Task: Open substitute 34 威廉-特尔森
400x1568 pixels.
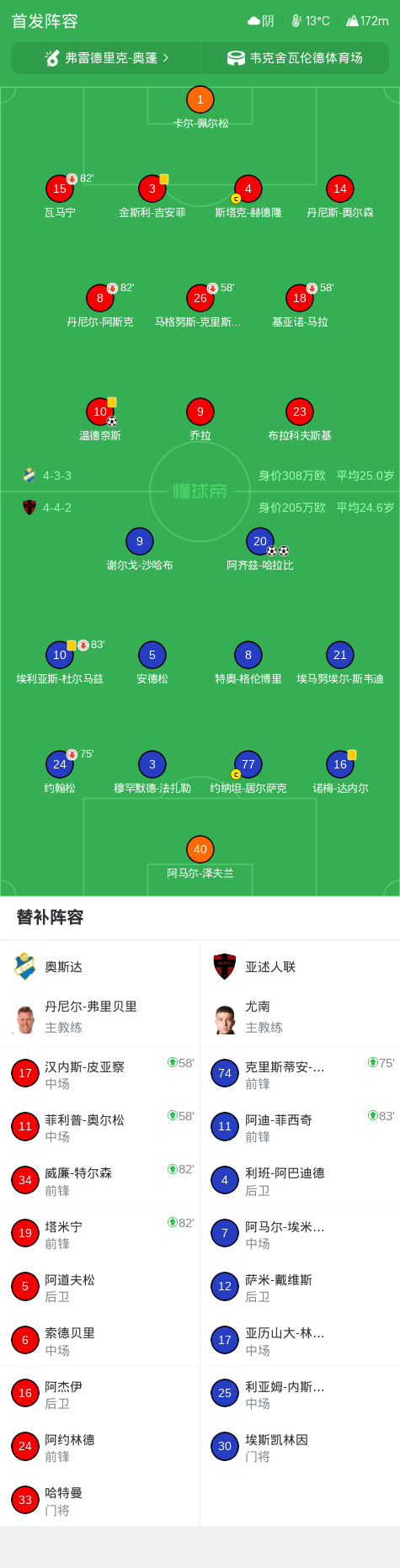Action: [100, 1180]
